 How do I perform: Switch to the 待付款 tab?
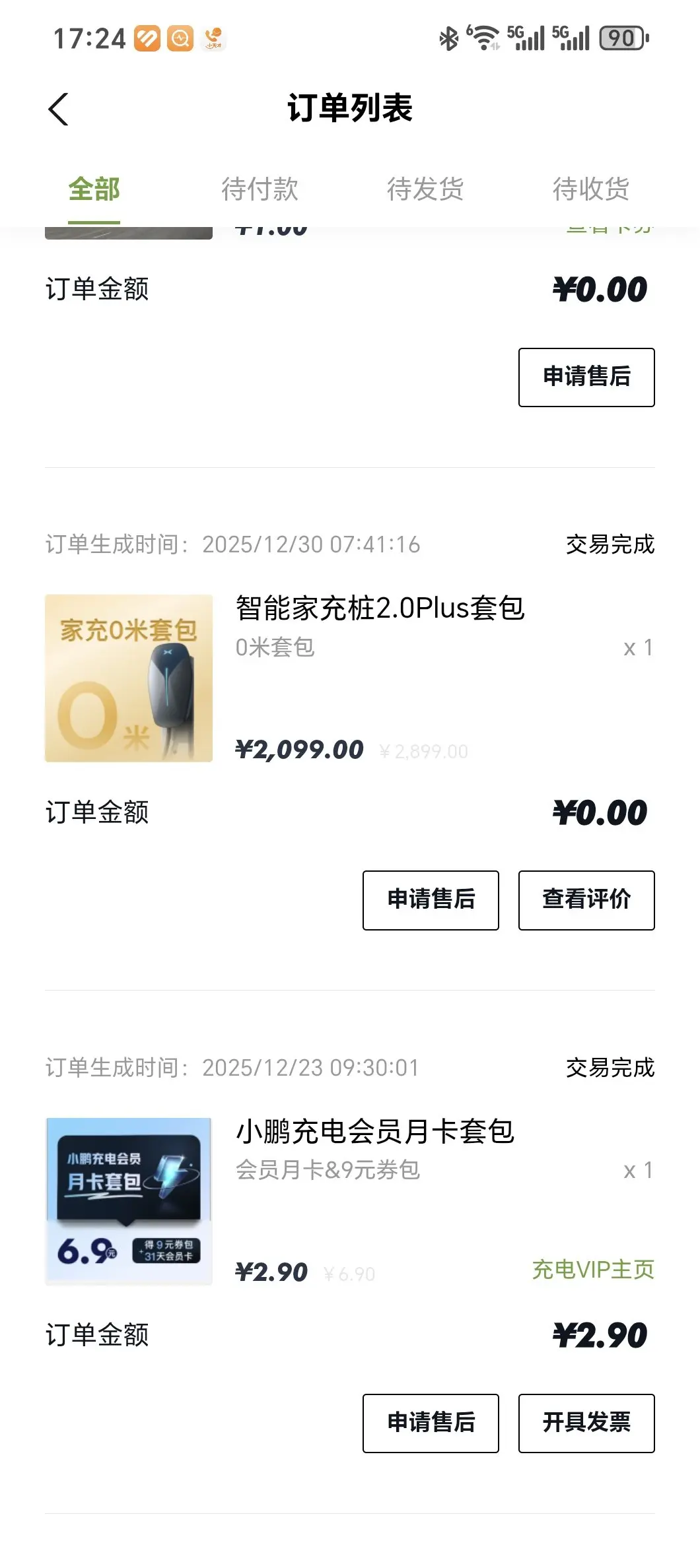point(260,189)
